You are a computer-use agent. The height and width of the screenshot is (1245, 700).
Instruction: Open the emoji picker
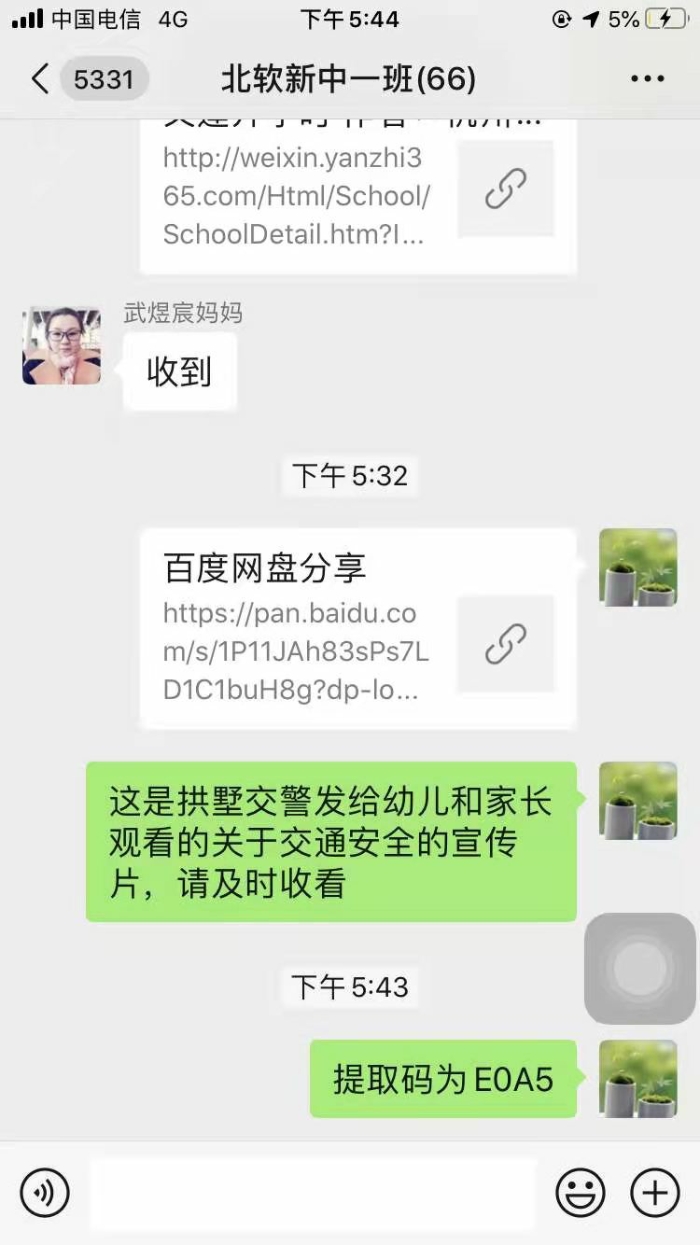(580, 1193)
